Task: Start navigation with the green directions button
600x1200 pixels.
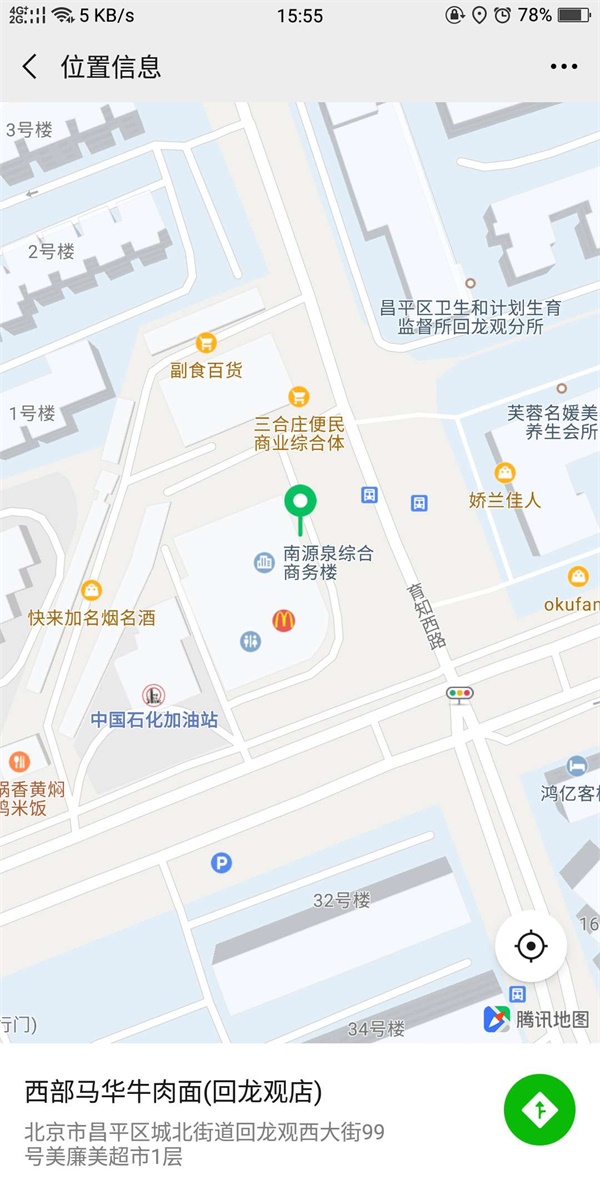Action: click(x=540, y=1109)
